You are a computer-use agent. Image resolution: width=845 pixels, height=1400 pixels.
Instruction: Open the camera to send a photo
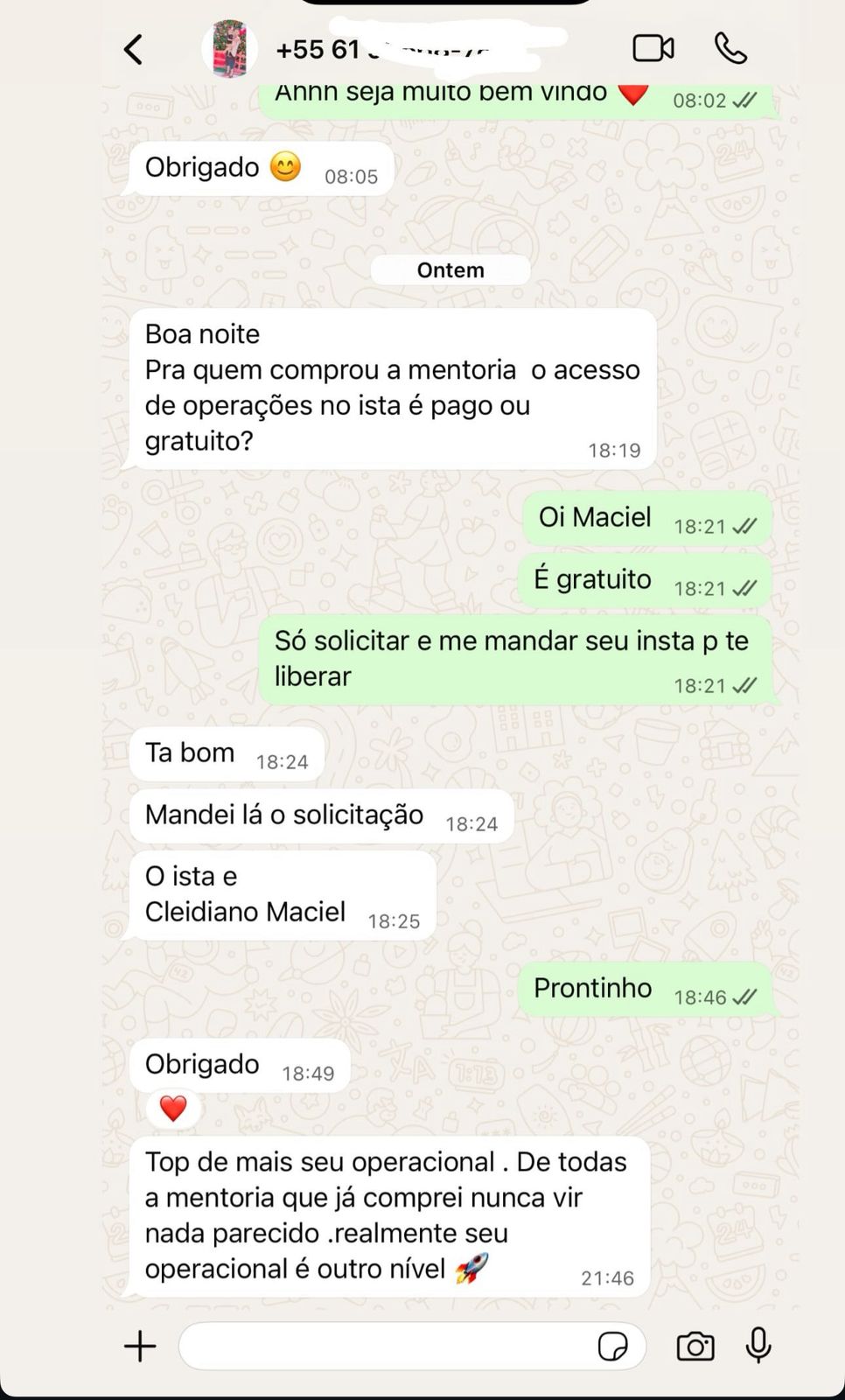(695, 1346)
